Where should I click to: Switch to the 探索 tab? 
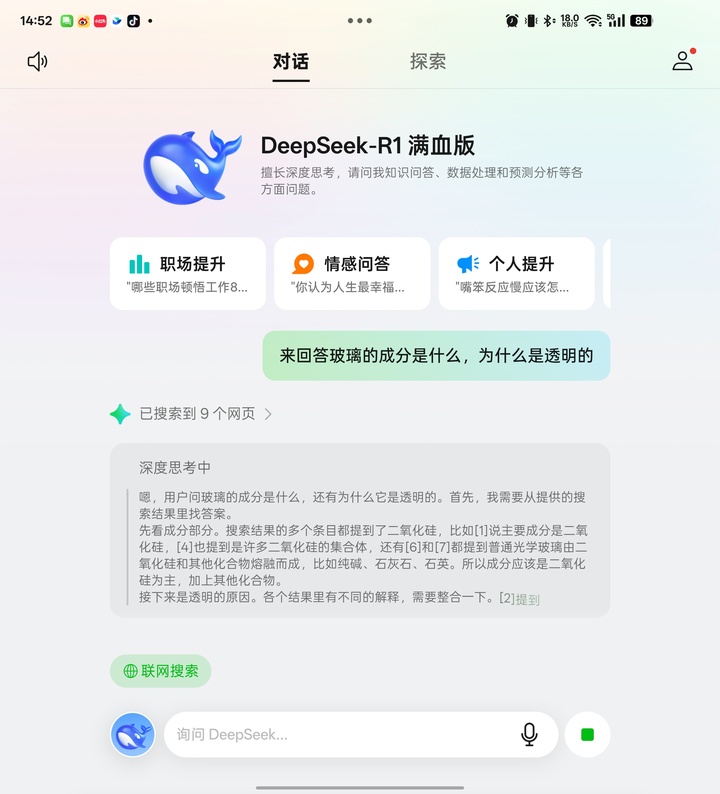click(428, 61)
